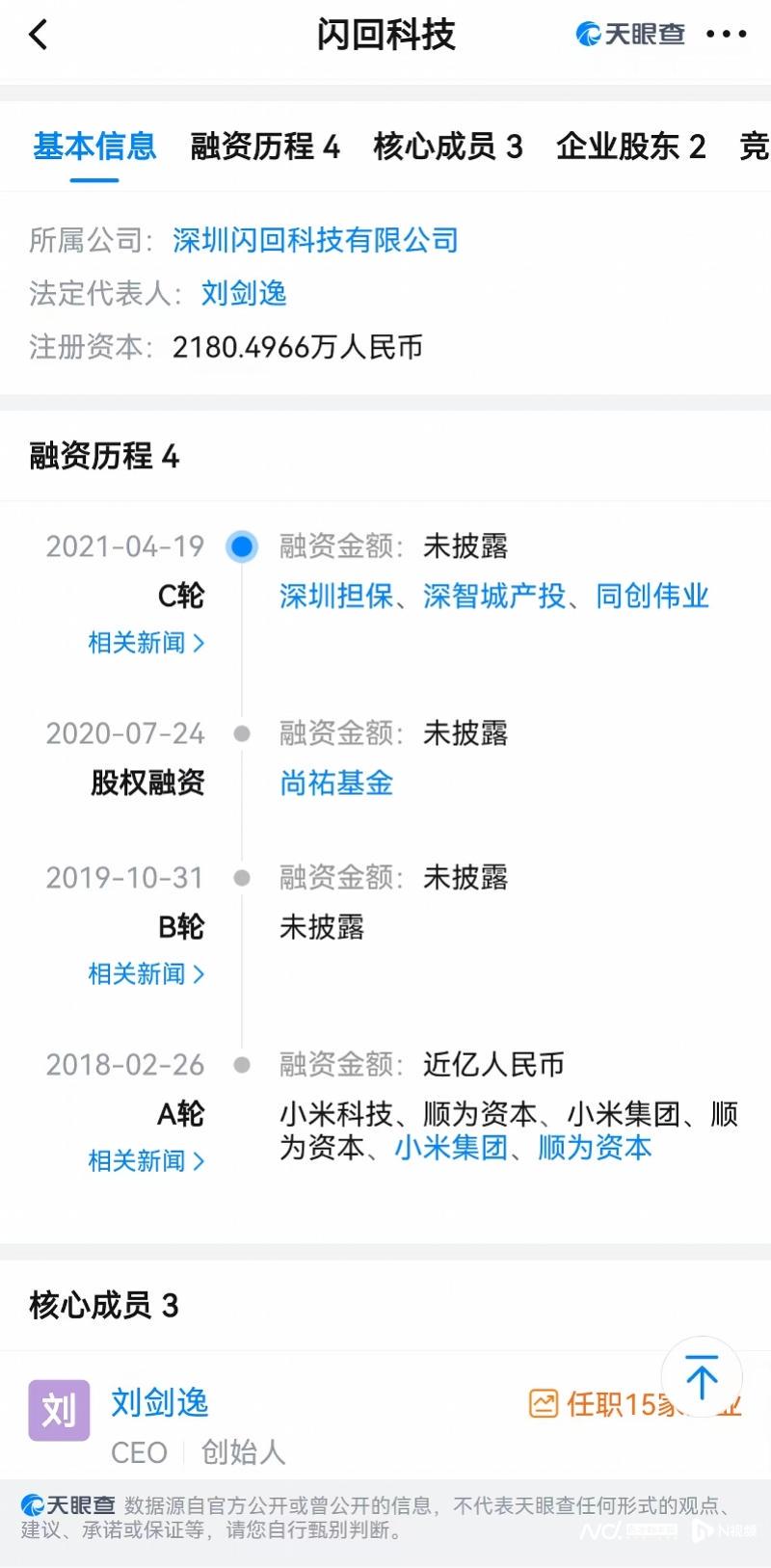Open 相关新闻 for the A轮 round
This screenshot has width=771, height=1568.
[146, 1161]
